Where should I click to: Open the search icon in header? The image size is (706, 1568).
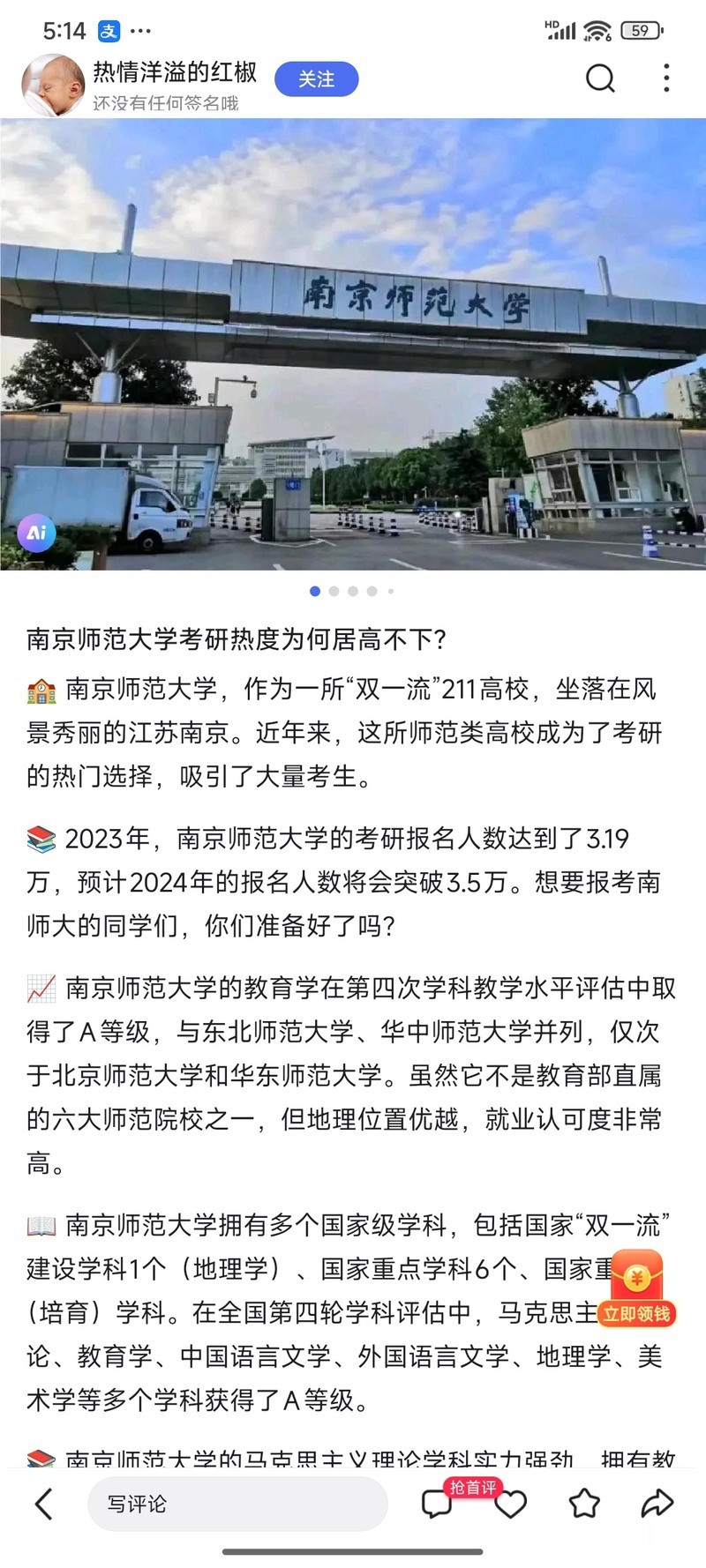600,78
